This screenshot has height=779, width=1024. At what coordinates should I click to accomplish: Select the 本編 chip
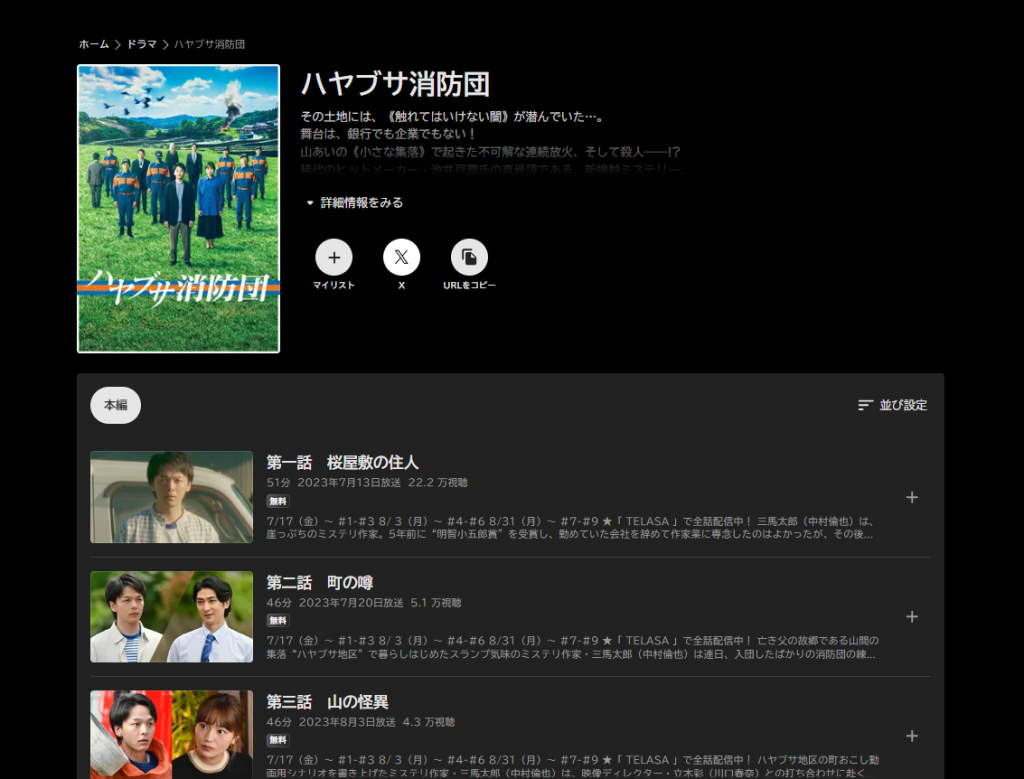click(x=116, y=405)
